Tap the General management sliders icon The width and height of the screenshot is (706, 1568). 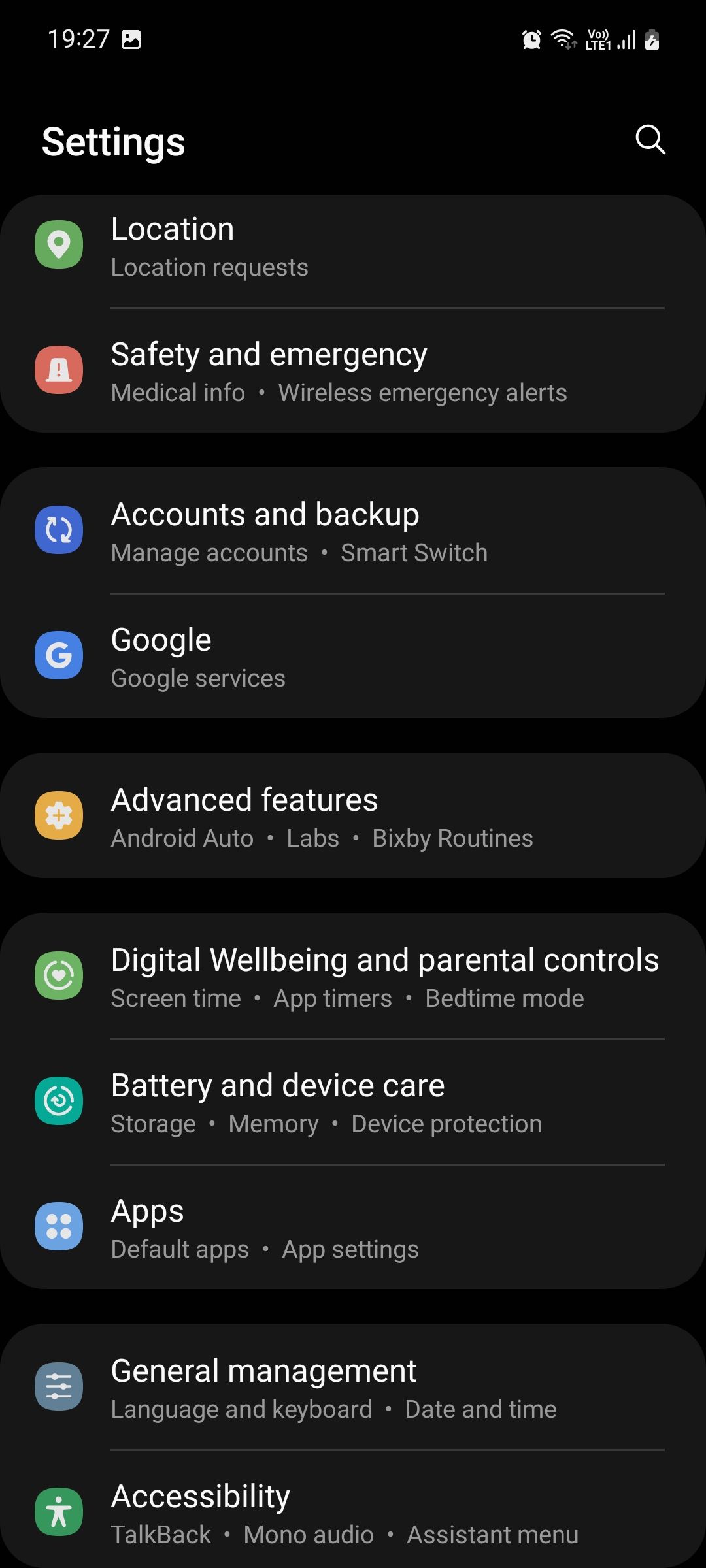coord(59,1386)
